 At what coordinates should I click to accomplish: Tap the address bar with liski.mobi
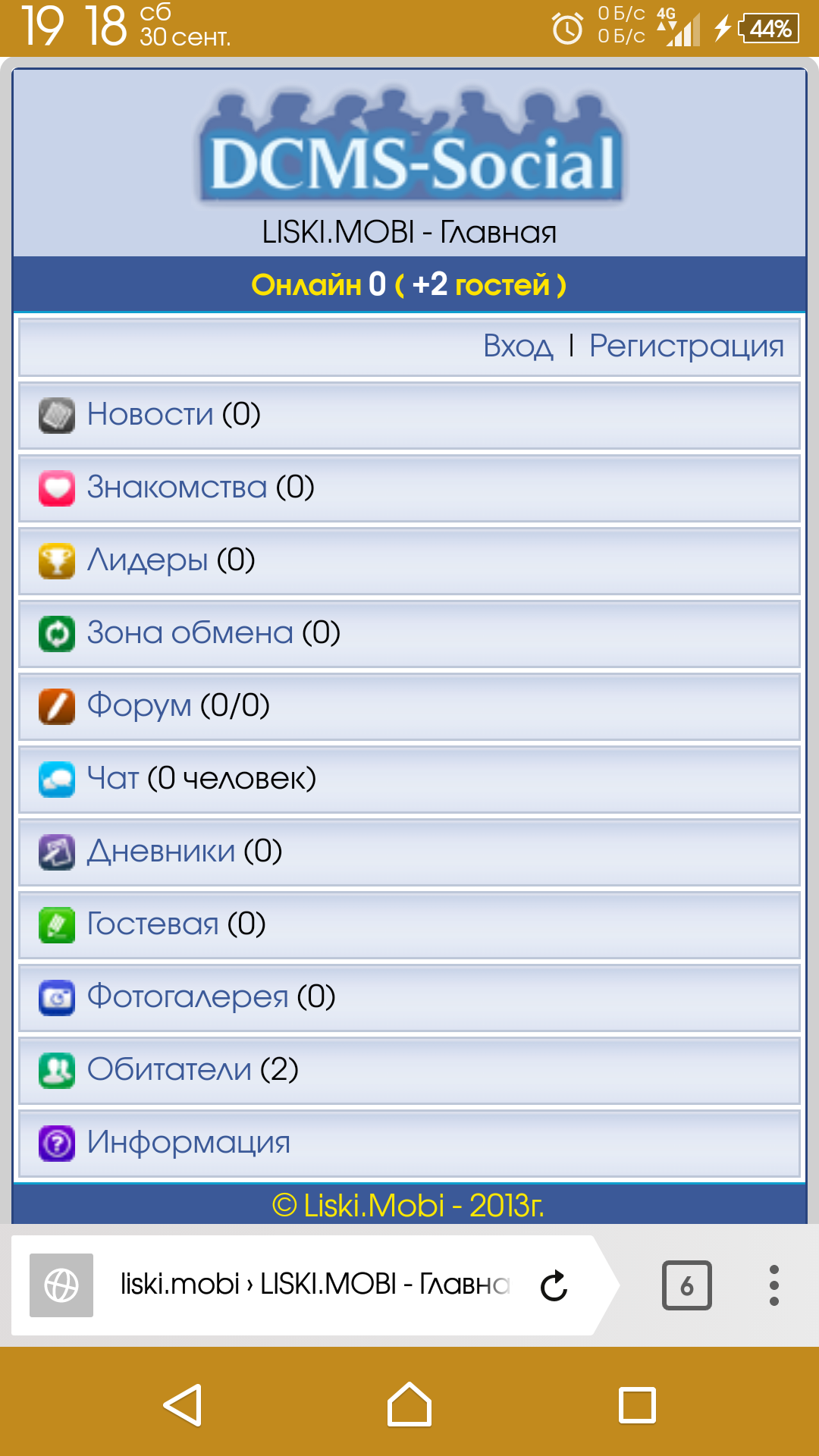pos(315,1285)
